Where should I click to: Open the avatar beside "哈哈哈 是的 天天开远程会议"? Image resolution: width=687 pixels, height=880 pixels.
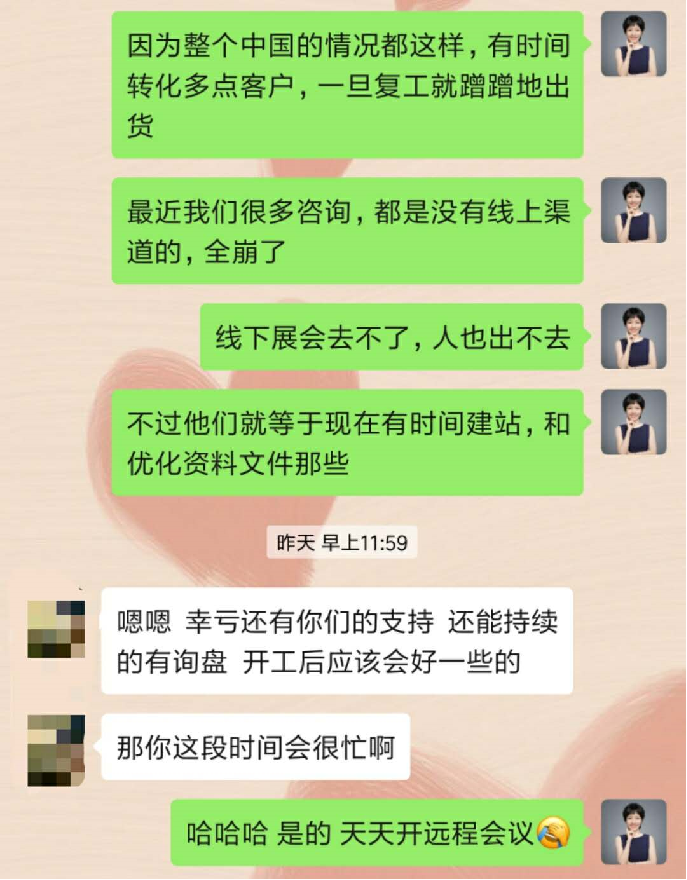(633, 832)
